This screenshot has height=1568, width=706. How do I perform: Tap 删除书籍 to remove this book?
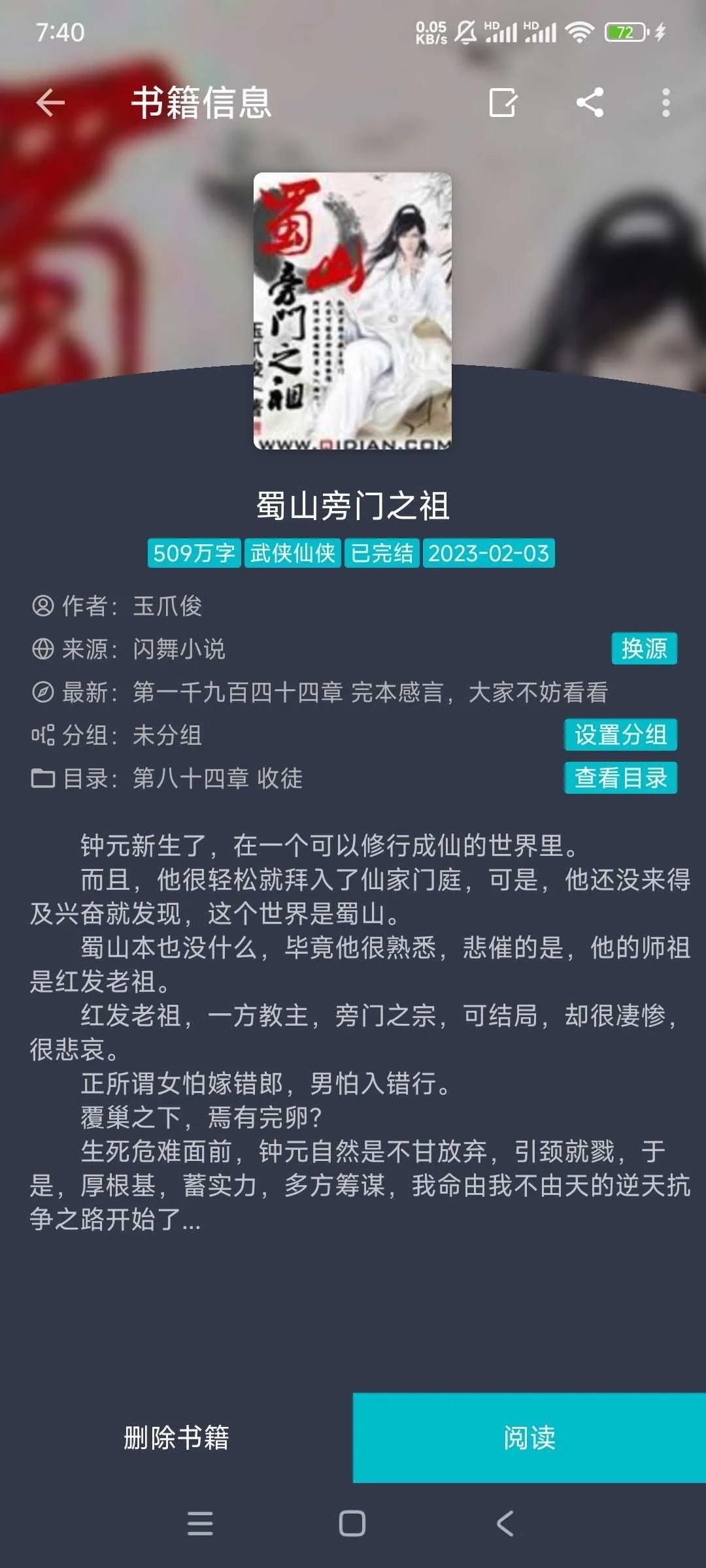click(176, 1438)
